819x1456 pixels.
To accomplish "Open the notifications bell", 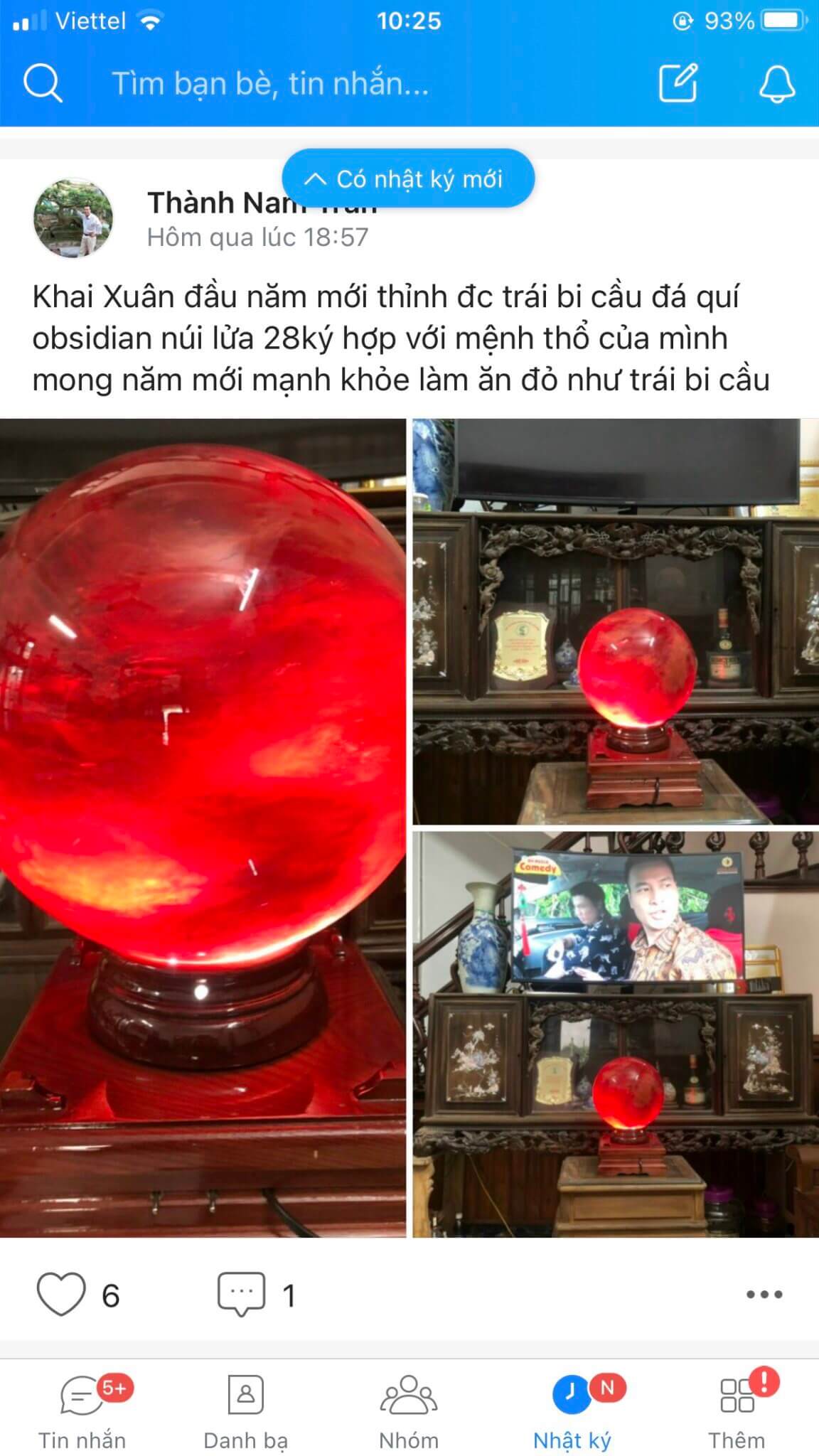I will tap(776, 83).
